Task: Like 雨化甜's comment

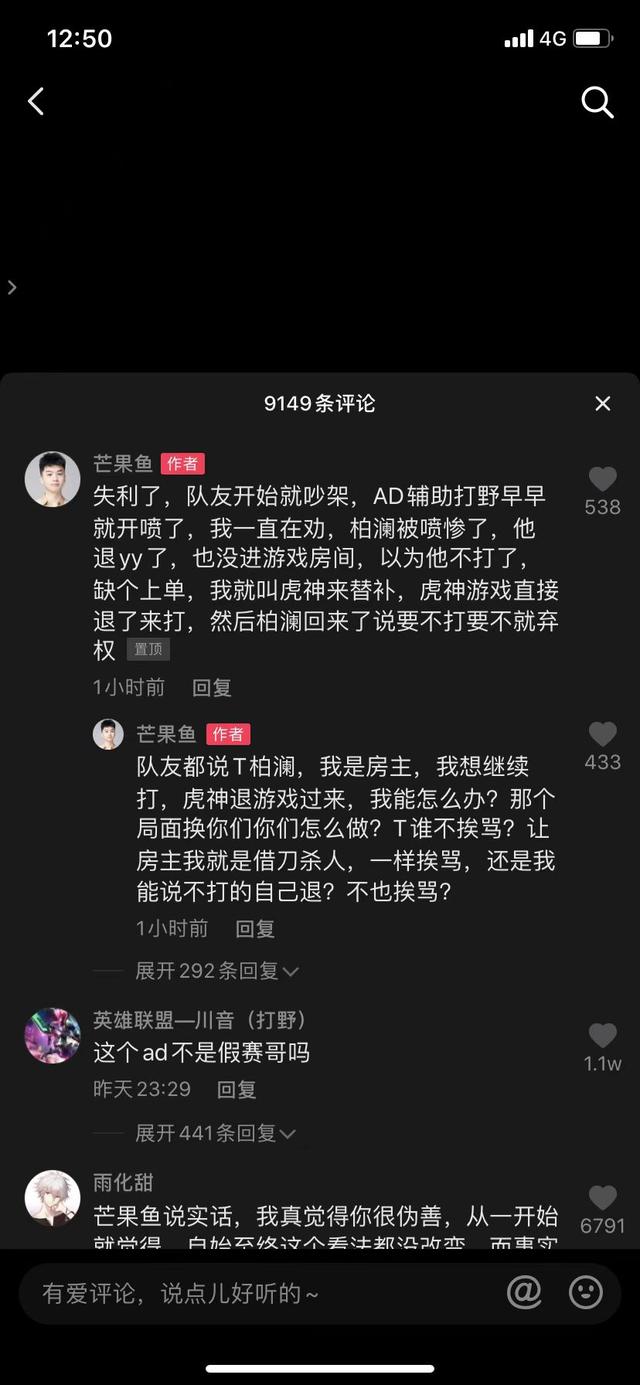Action: [602, 1198]
